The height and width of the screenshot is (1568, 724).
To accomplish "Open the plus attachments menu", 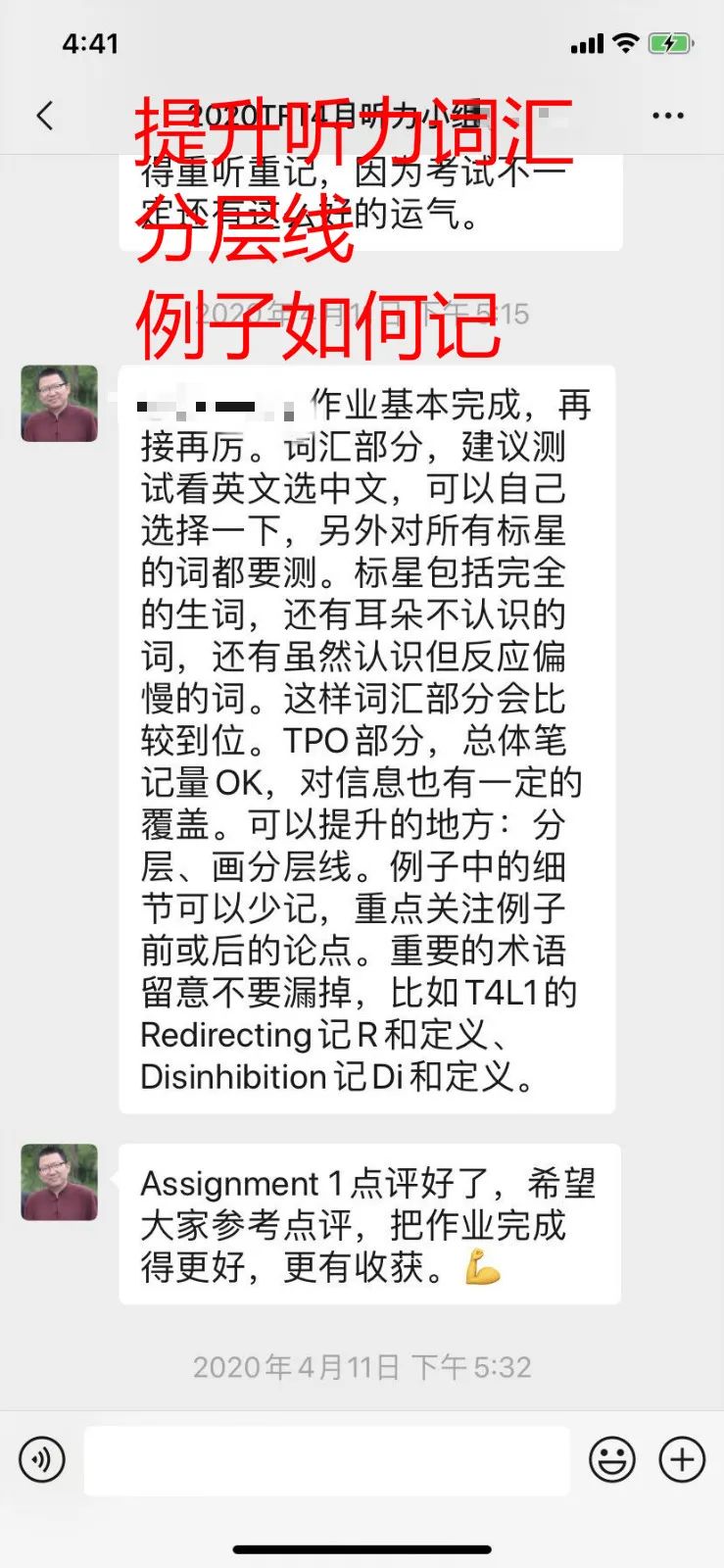I will pyautogui.click(x=682, y=1460).
